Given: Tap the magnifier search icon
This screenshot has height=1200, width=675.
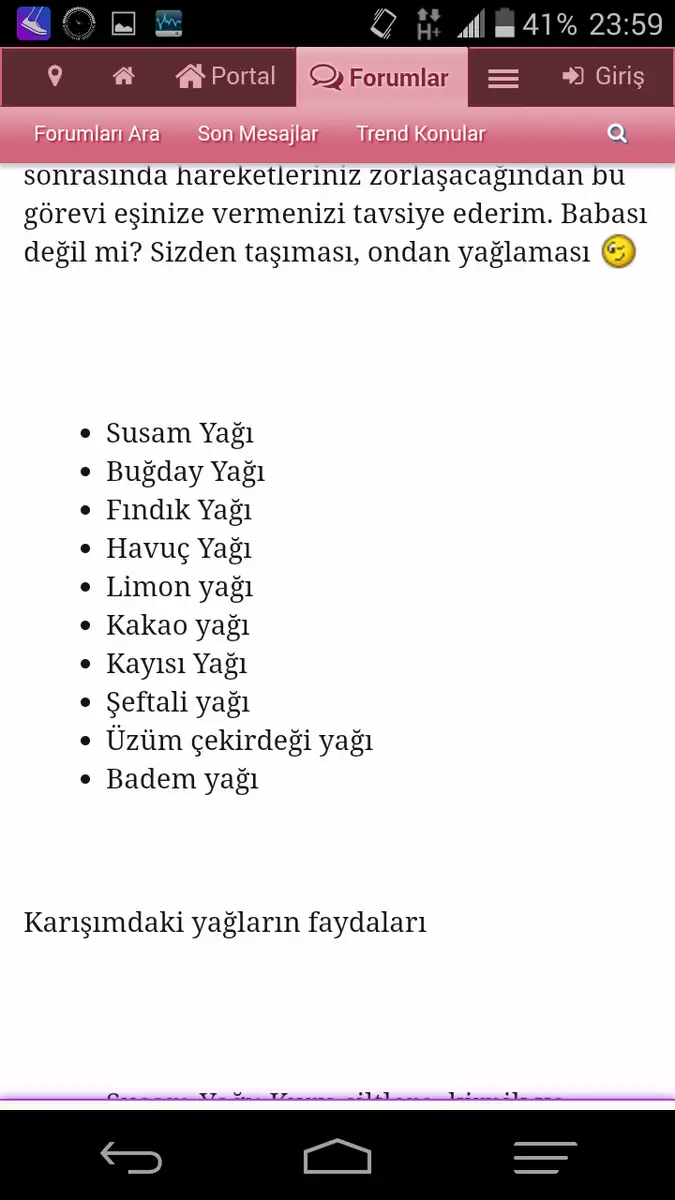Looking at the screenshot, I should pyautogui.click(x=617, y=134).
